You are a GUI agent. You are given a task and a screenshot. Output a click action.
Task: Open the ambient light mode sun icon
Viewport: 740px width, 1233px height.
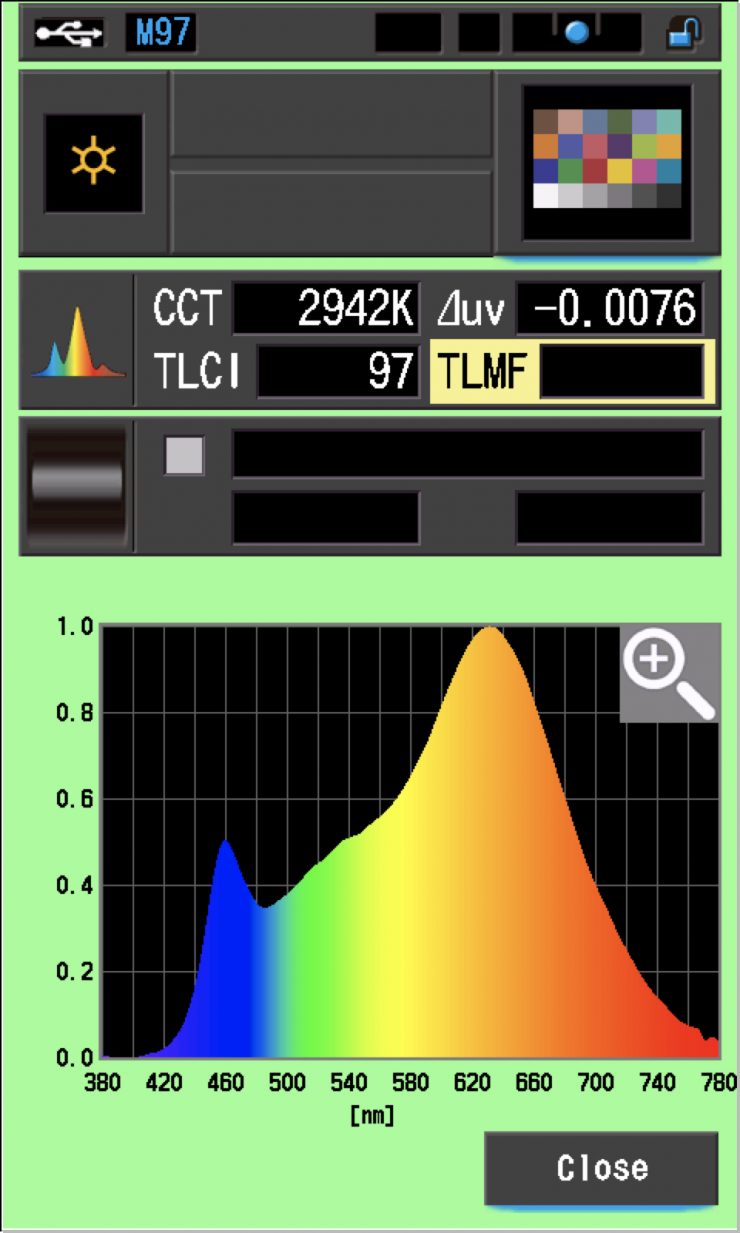pyautogui.click(x=93, y=162)
